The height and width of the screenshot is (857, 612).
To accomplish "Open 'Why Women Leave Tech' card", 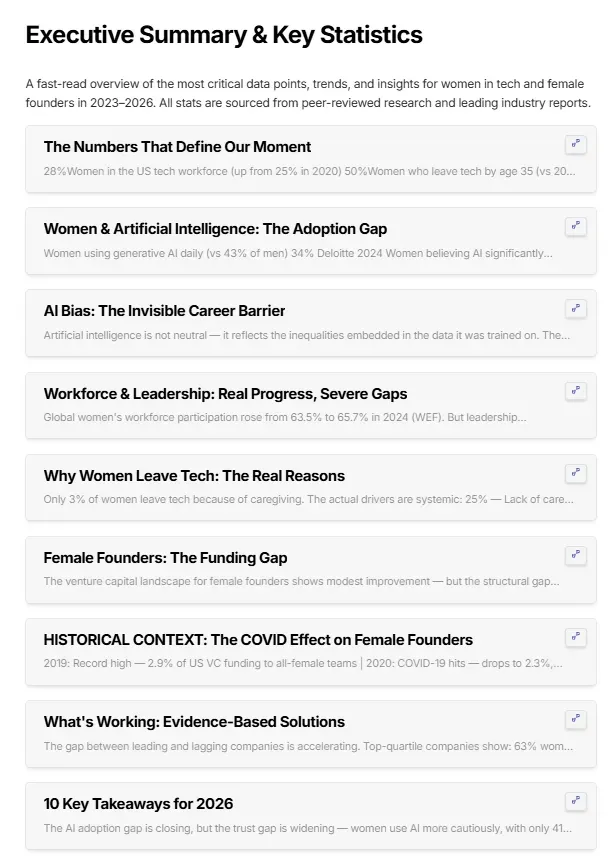I will click(194, 476).
